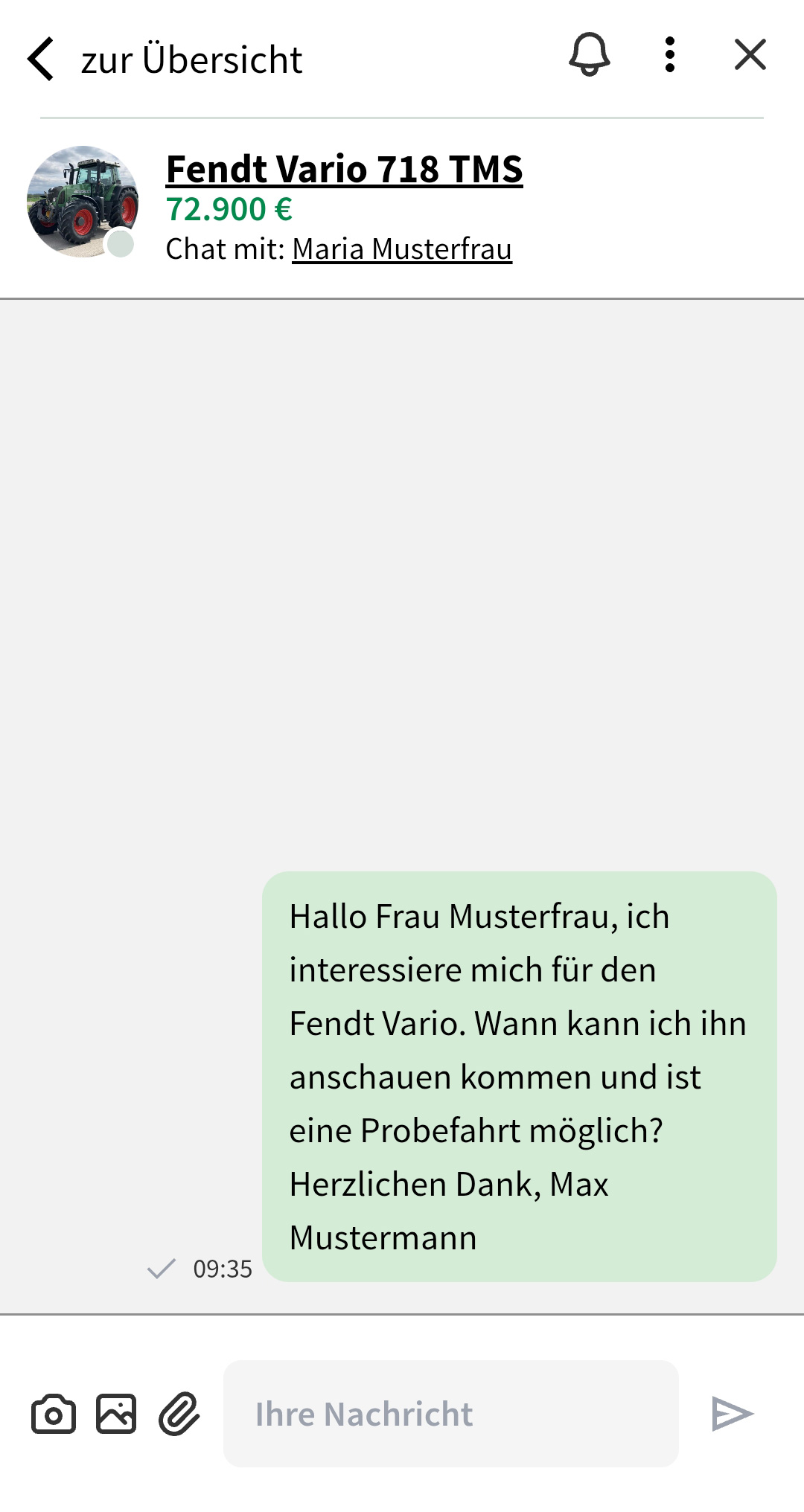Tap the chat header divider area
This screenshot has width=804, height=1512.
402,117
